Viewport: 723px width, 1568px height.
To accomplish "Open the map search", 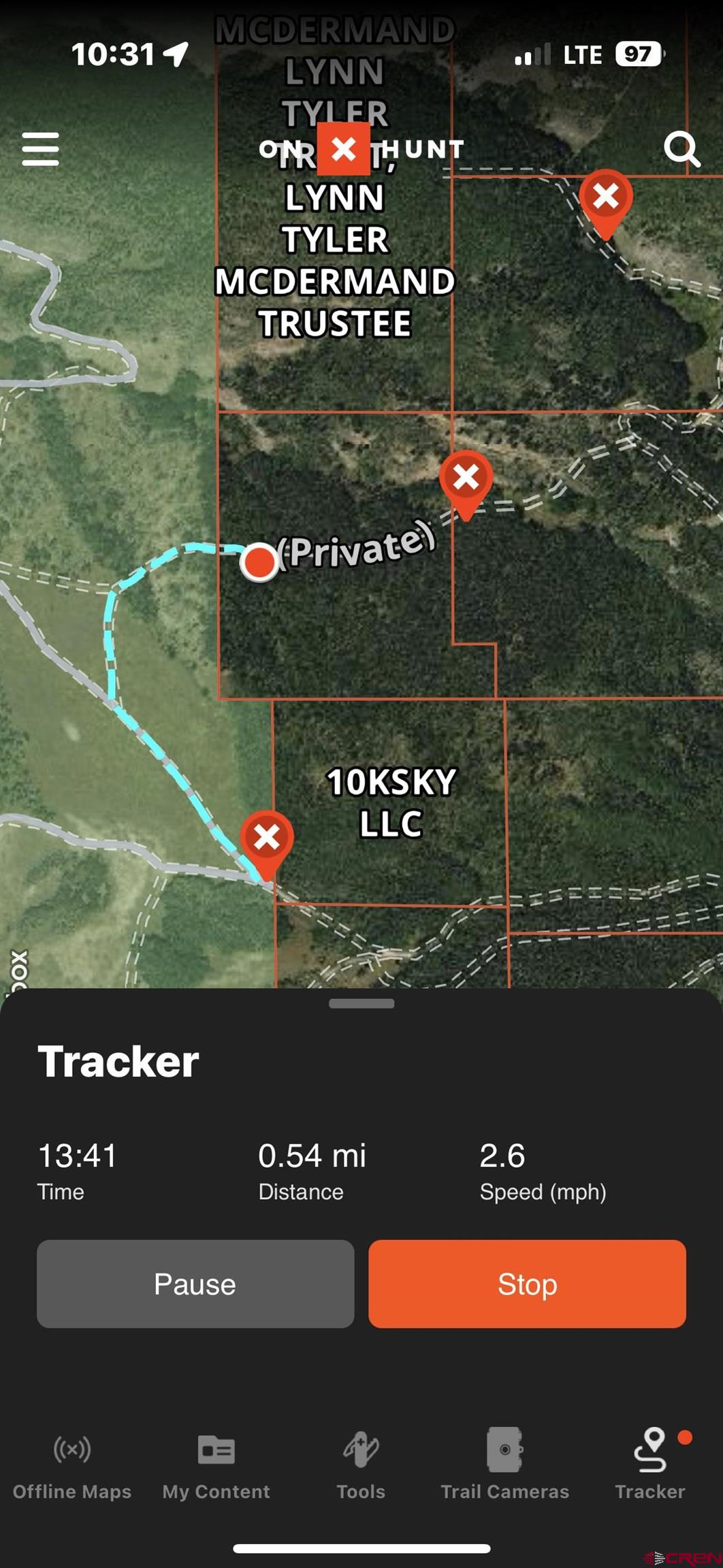I will pos(681,149).
